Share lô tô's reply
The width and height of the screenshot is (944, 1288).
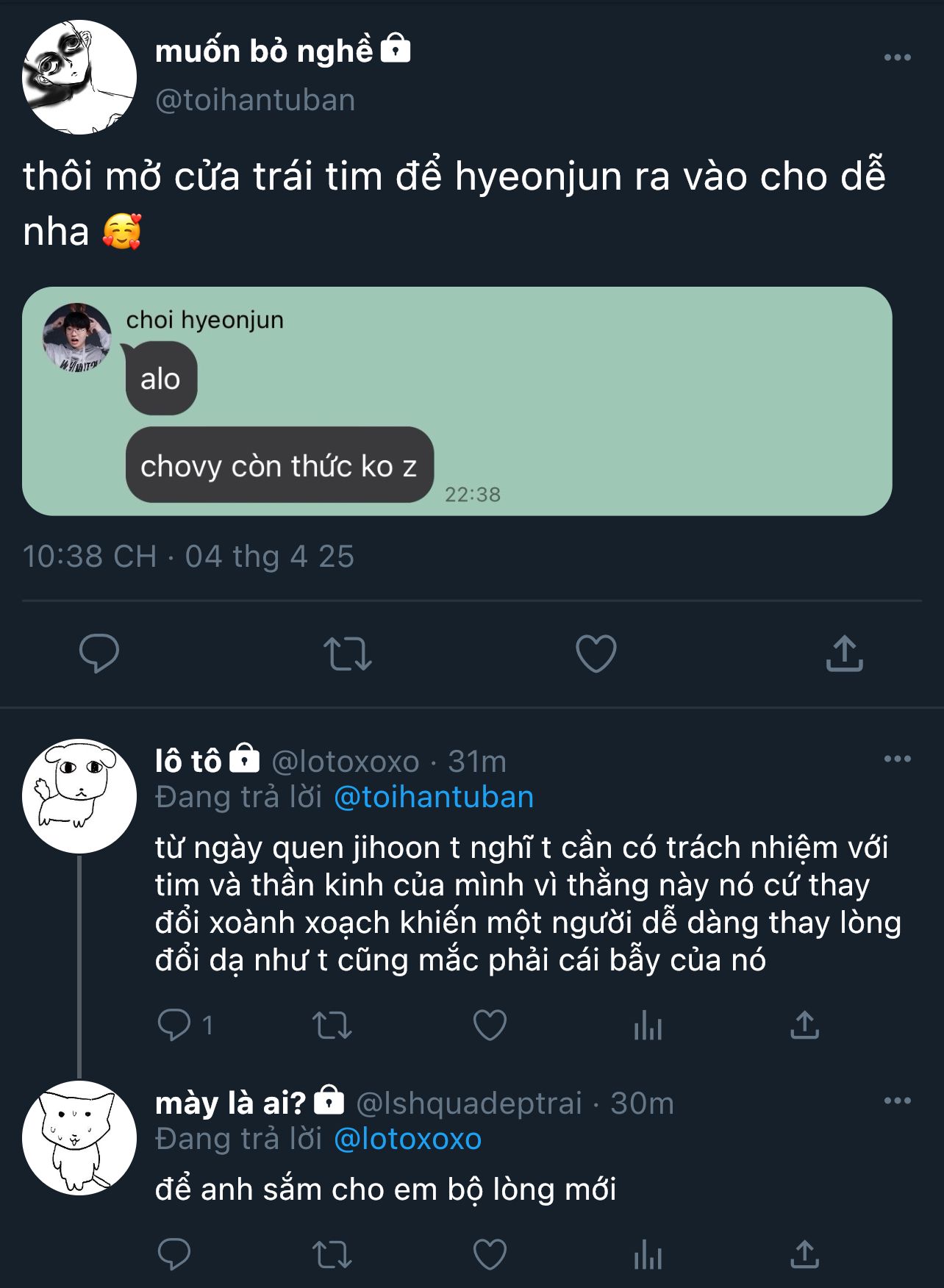[x=804, y=1025]
